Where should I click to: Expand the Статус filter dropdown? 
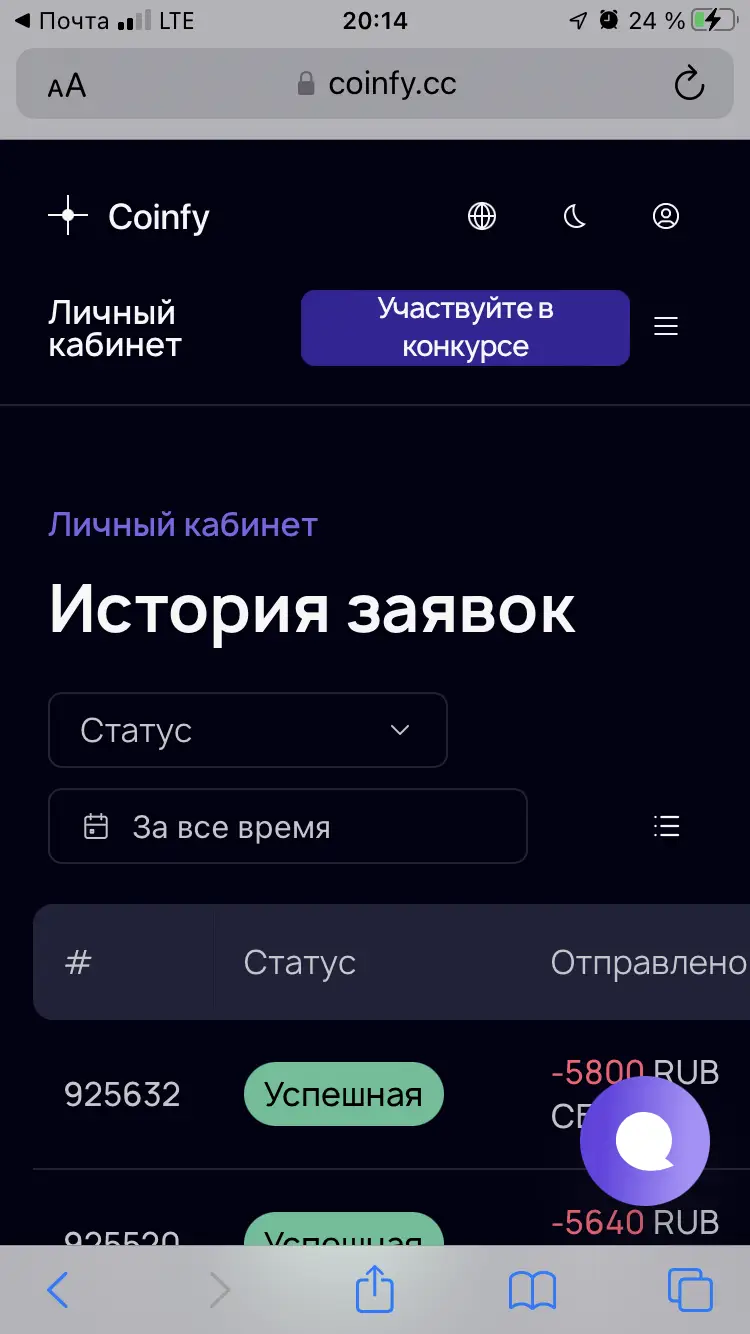(x=247, y=730)
